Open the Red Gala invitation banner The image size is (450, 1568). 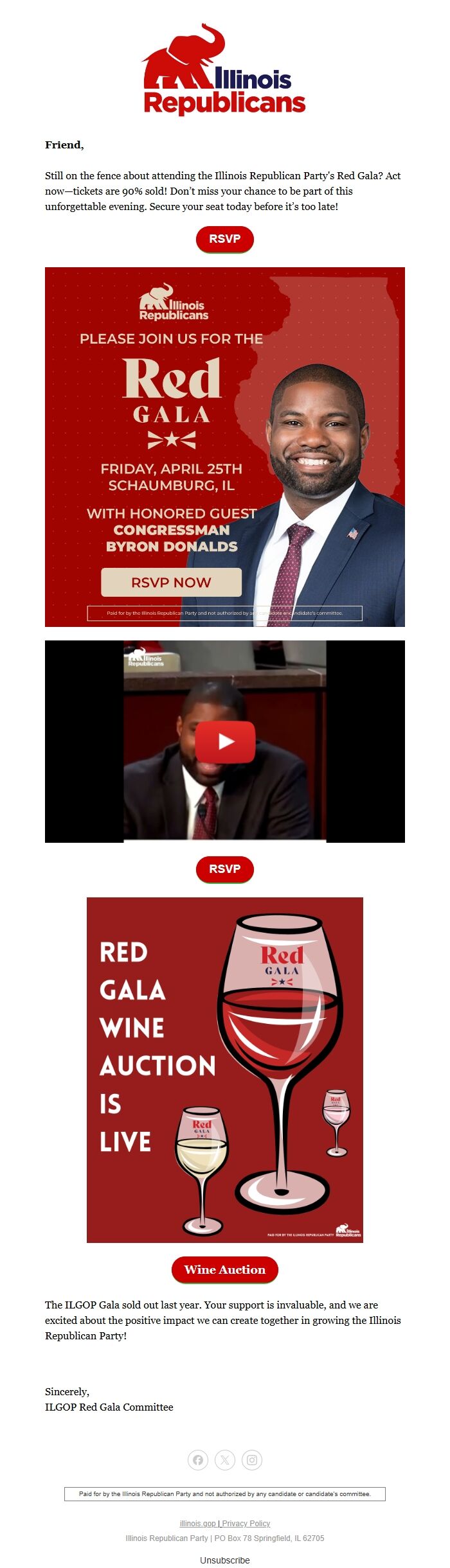point(224,446)
